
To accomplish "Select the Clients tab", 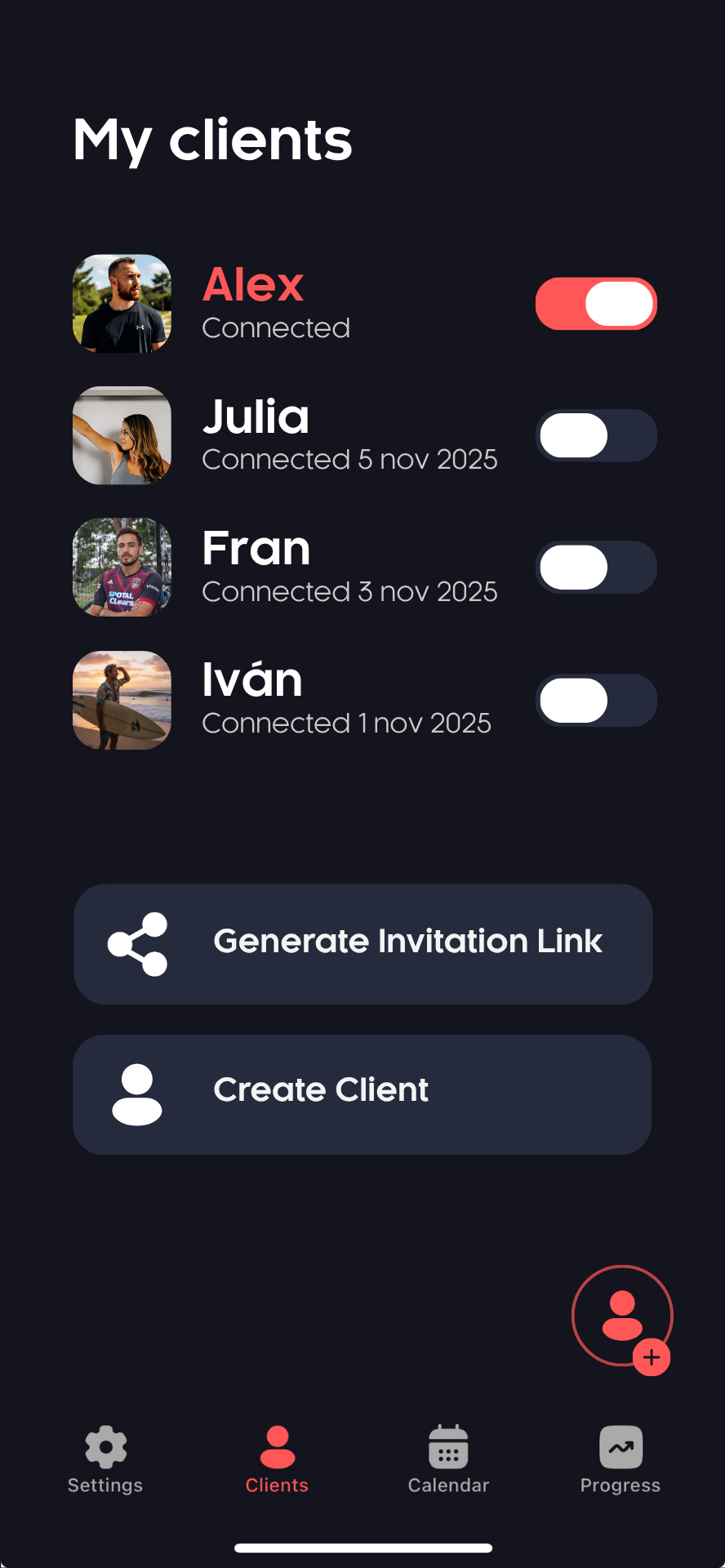I will [277, 1459].
